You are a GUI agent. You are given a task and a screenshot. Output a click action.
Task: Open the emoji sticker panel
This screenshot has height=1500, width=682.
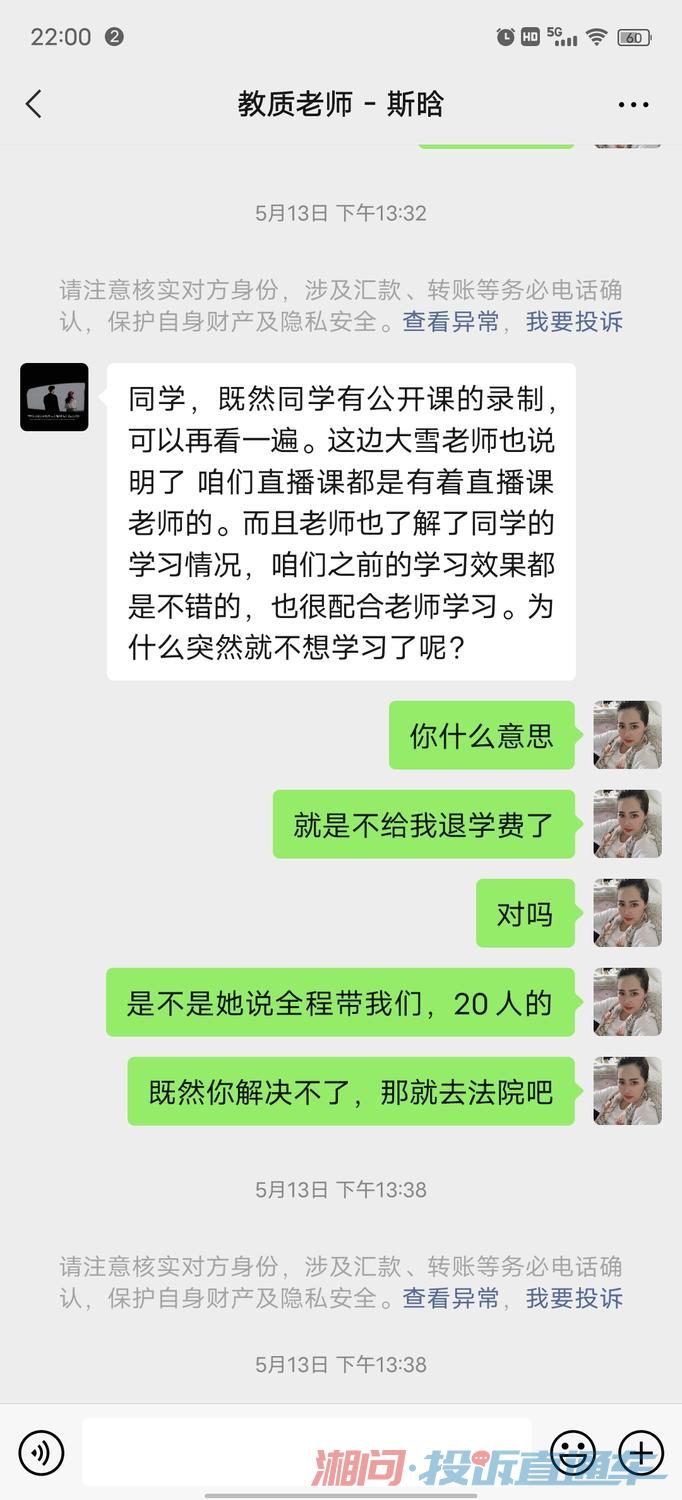tap(574, 1452)
